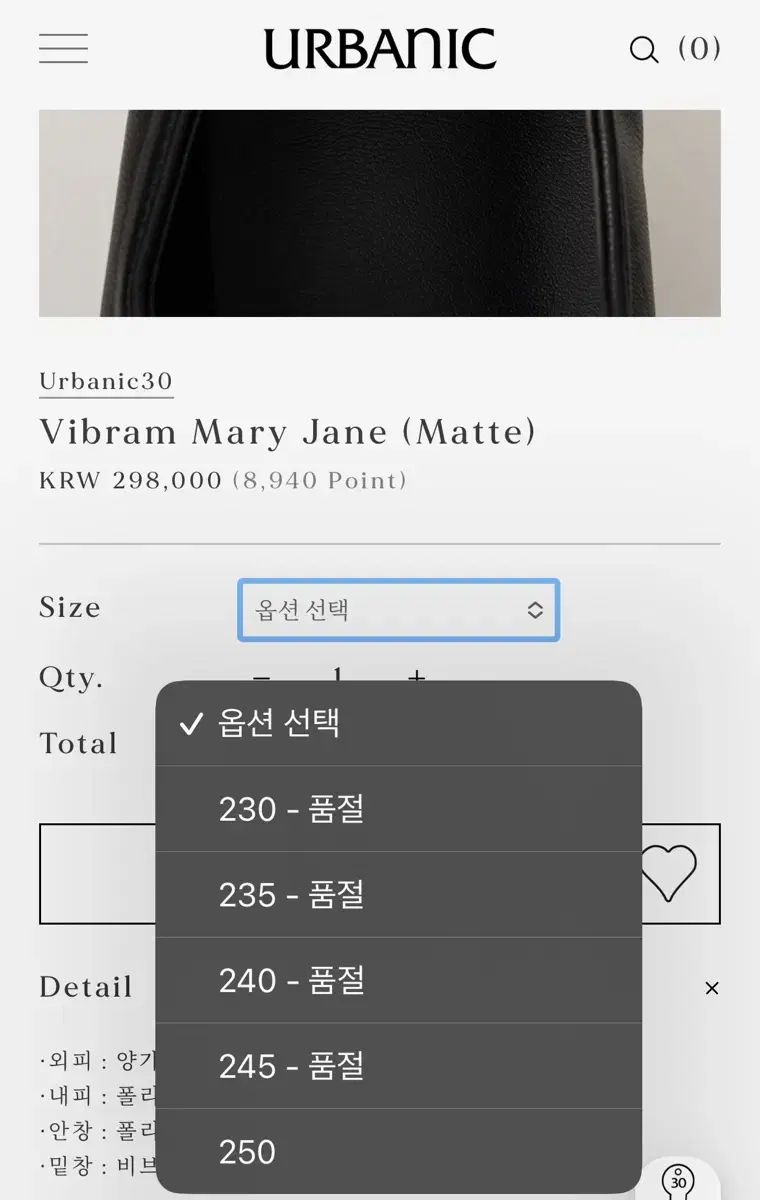
Task: Pick size 245 - 품절
Action: point(398,1065)
